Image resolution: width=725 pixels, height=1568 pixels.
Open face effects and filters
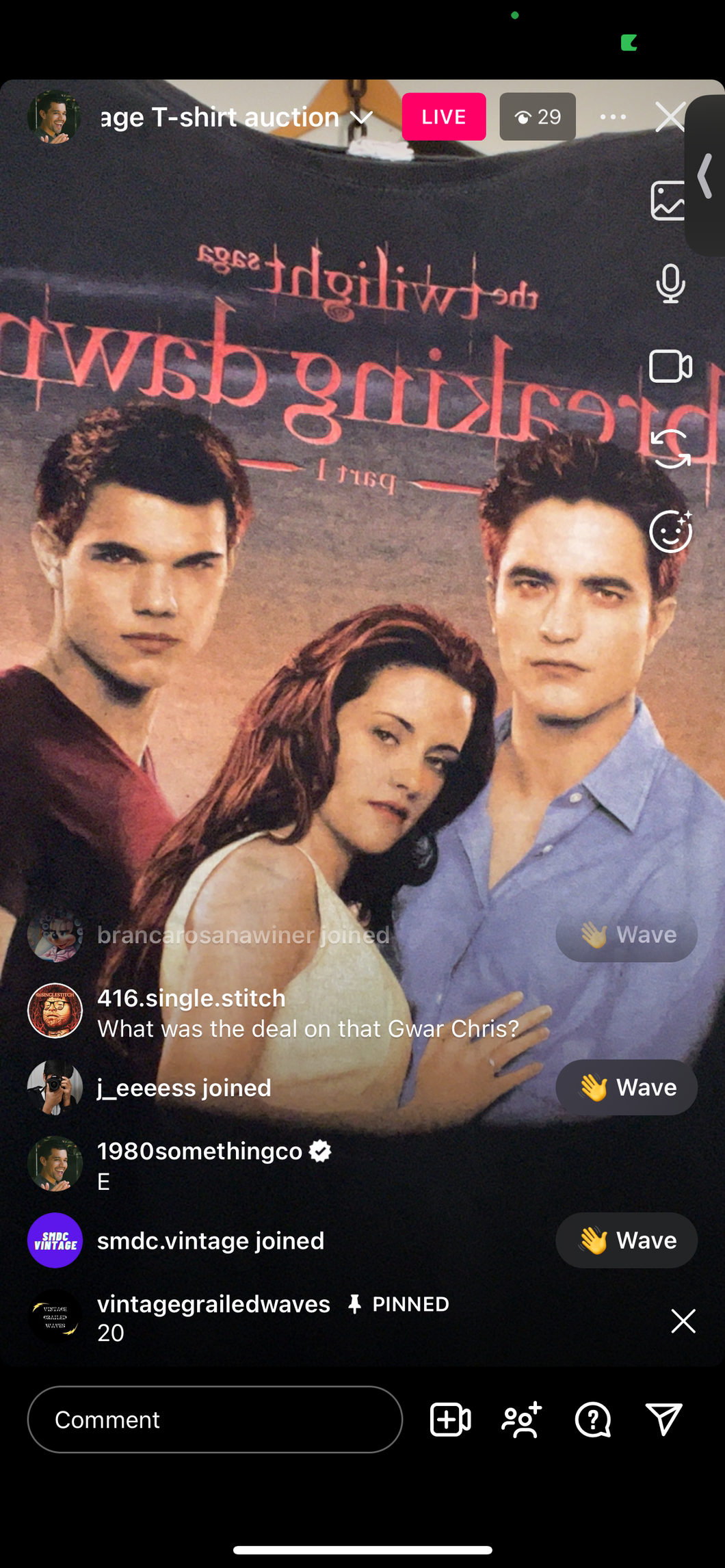670,531
